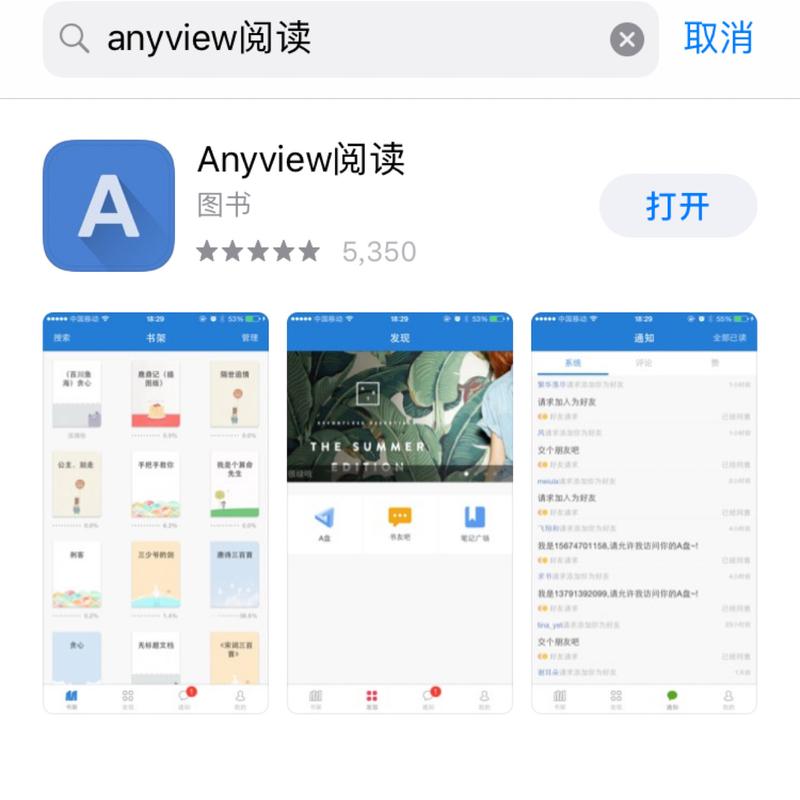This screenshot has width=800, height=800.
Task: View the 通知 notifications screenshot
Action: (644, 512)
